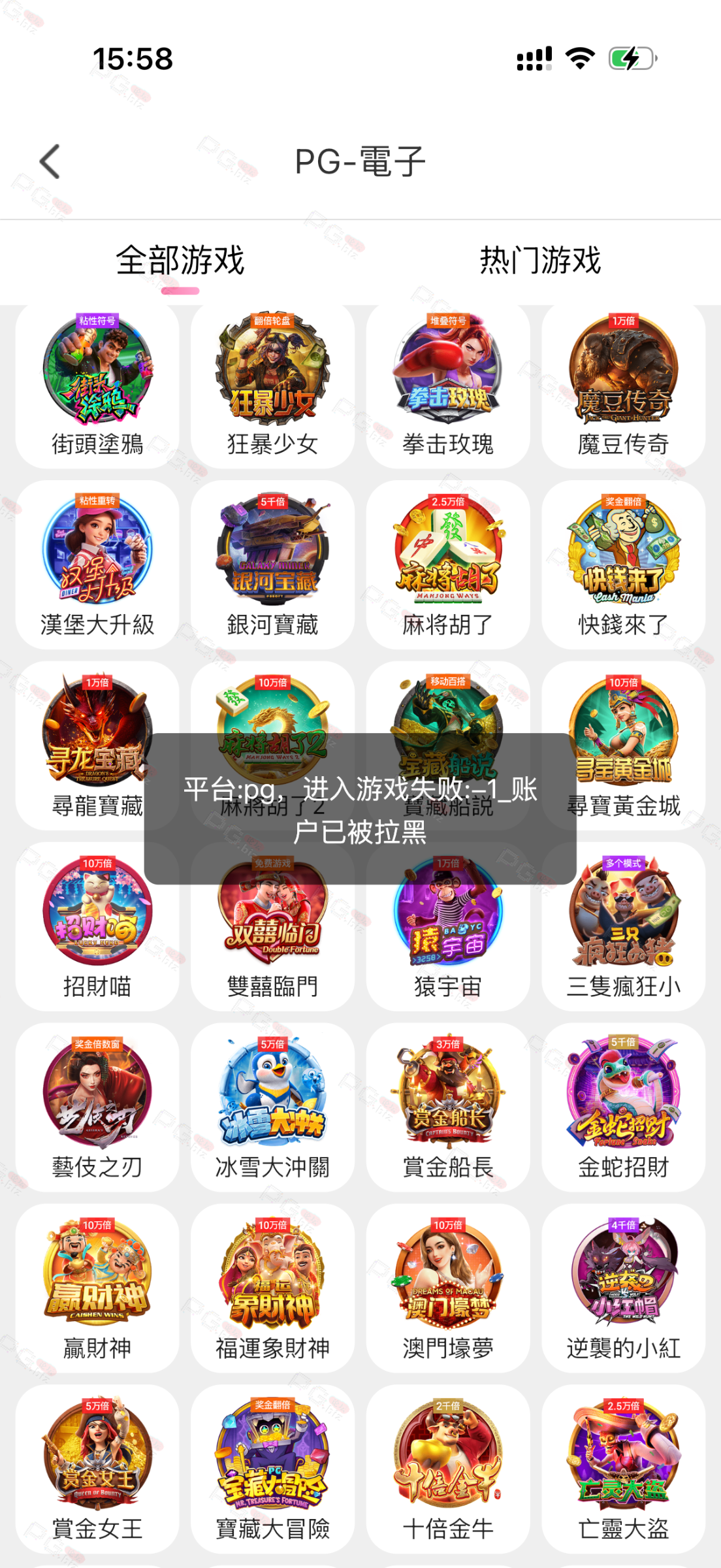This screenshot has height=1568, width=721.
Task: Launch the 招財喵 game
Action: [x=97, y=928]
